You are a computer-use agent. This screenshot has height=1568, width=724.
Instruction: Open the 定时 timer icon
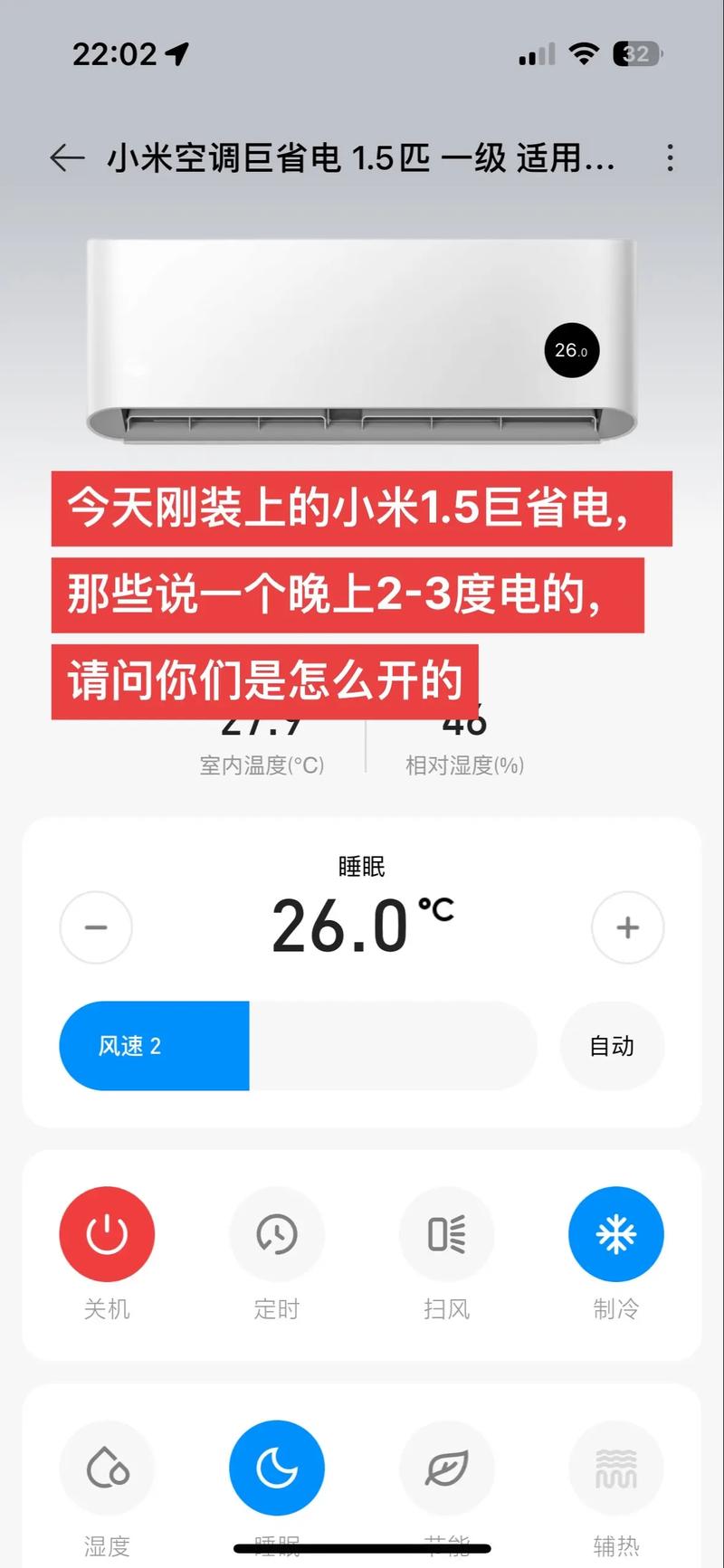click(x=277, y=1233)
